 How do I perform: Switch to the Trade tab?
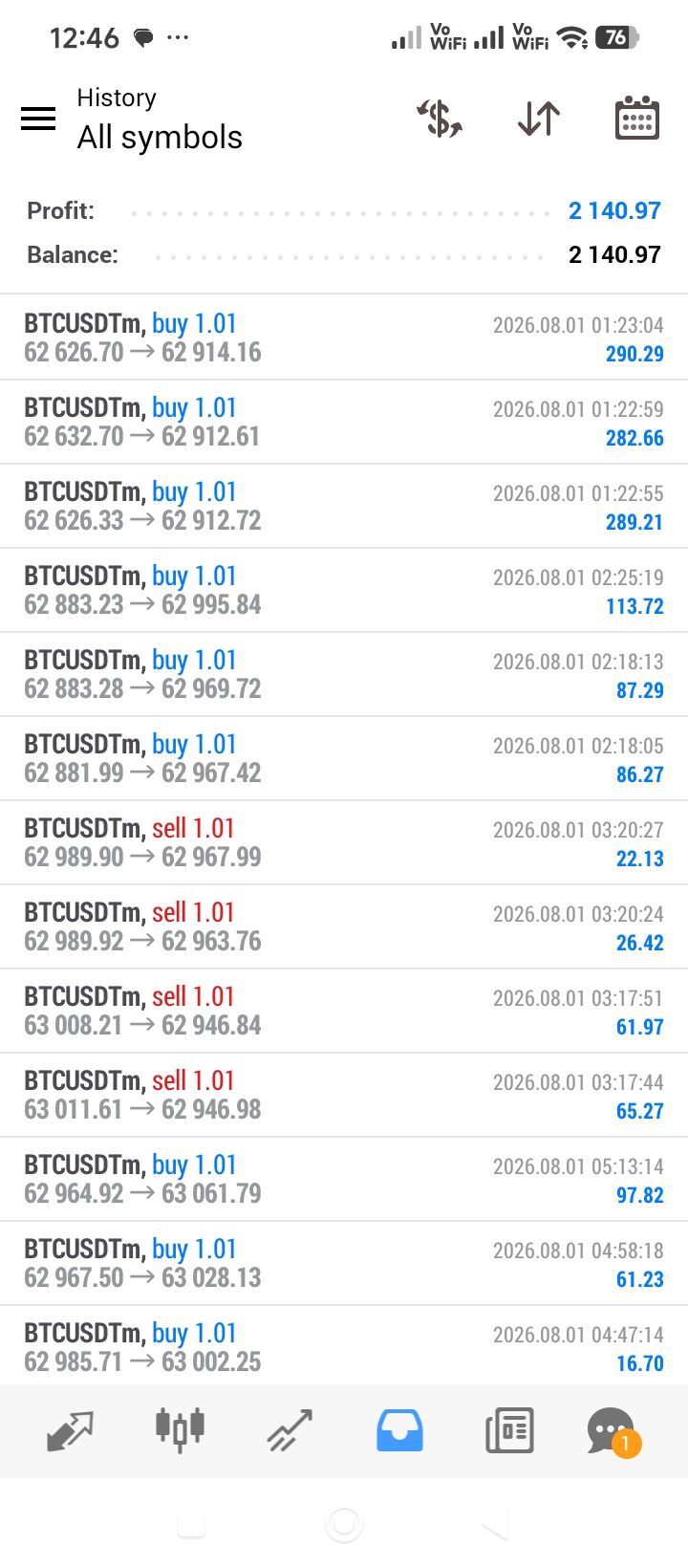click(x=290, y=1430)
